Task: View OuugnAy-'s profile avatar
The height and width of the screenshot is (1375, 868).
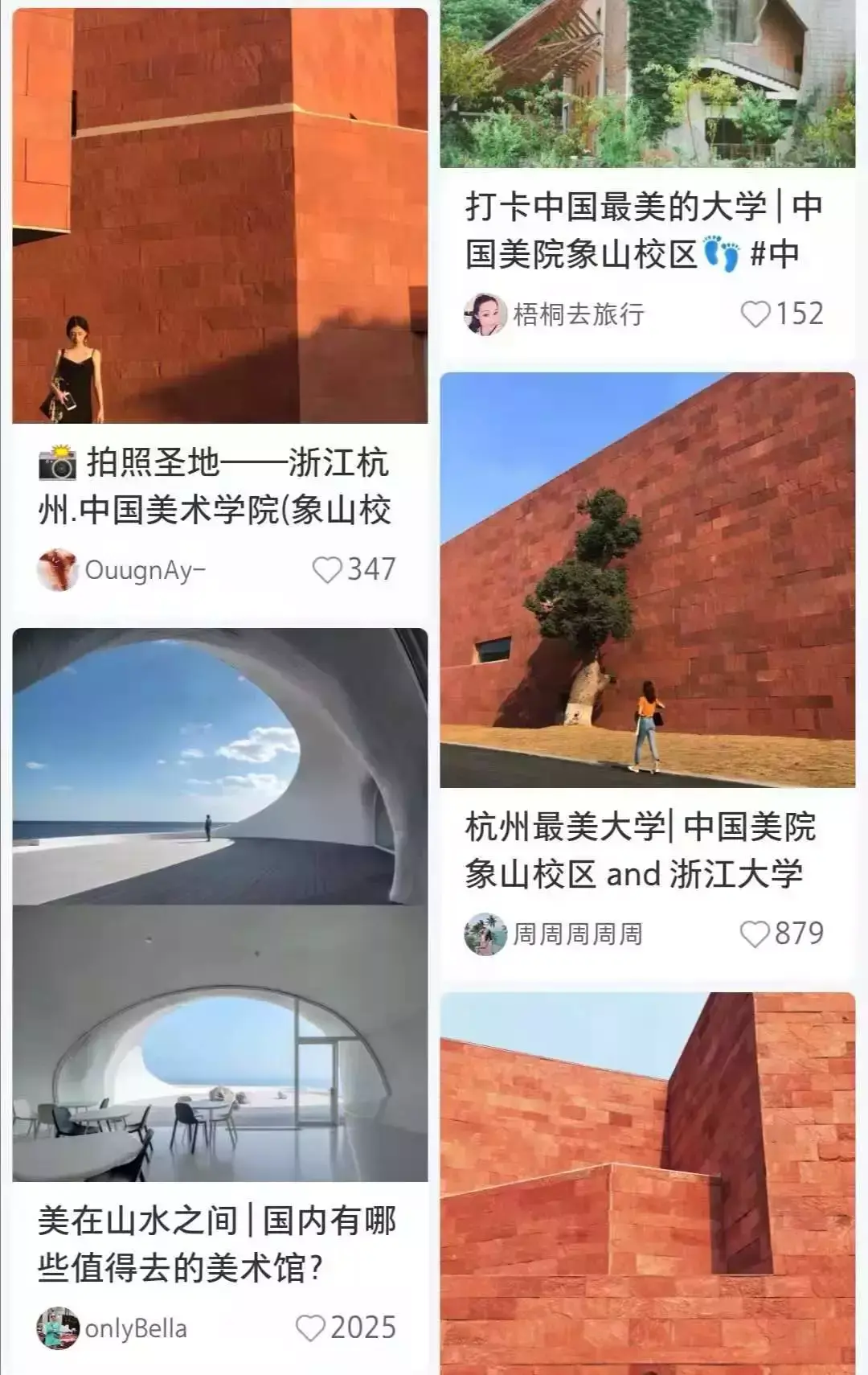Action: click(58, 570)
